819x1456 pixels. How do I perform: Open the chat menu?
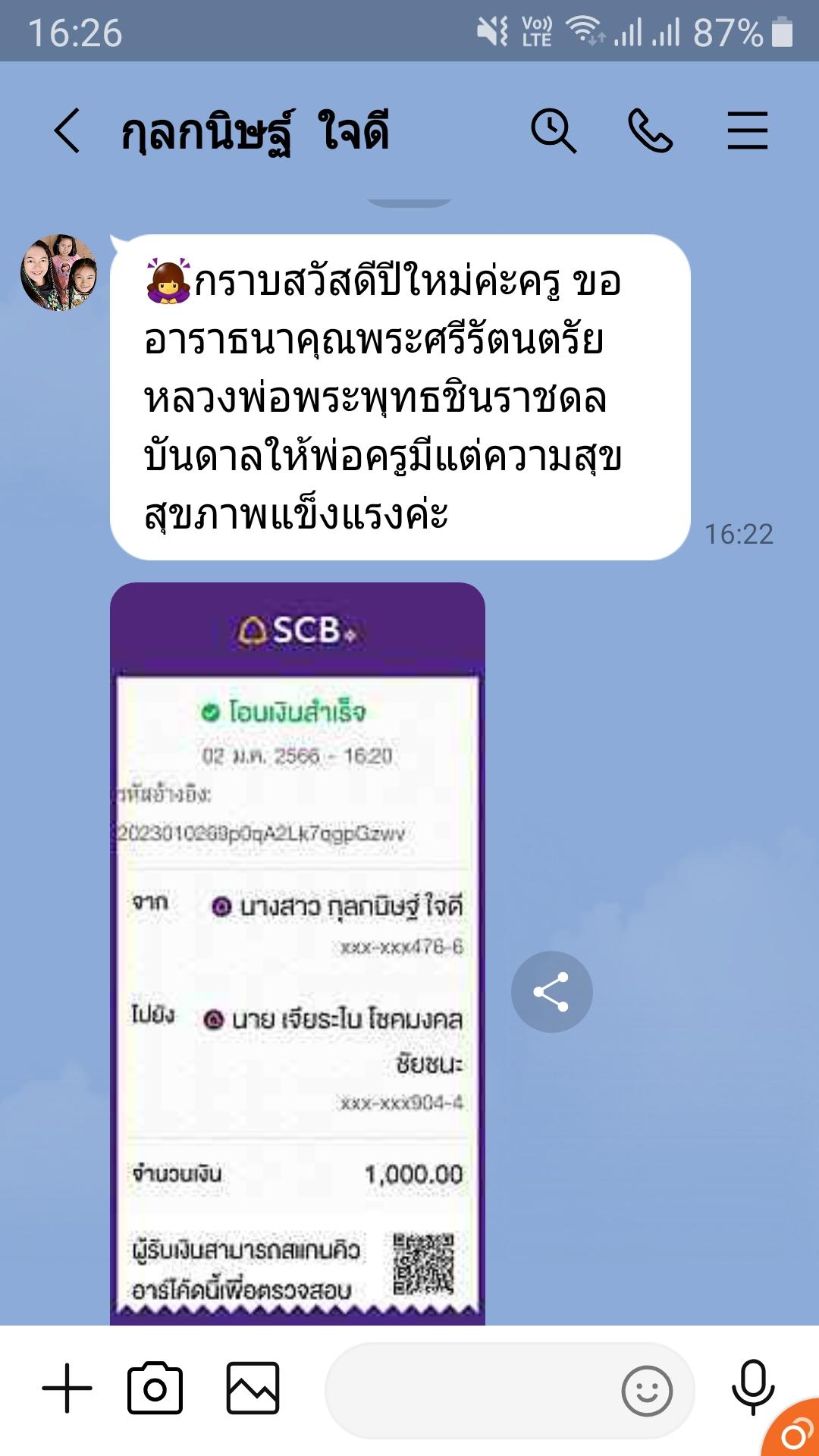[x=747, y=130]
